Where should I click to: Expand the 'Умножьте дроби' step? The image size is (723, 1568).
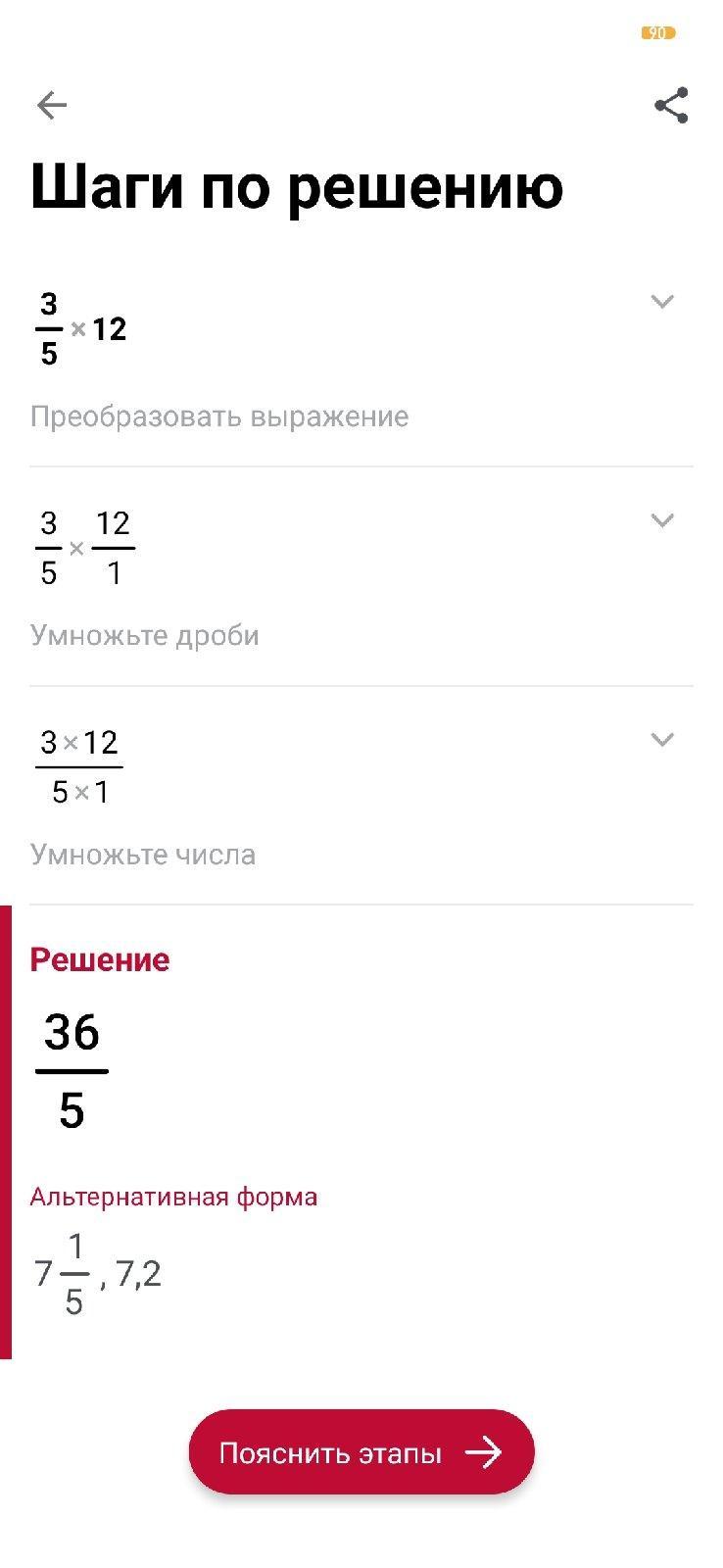pyautogui.click(x=662, y=520)
